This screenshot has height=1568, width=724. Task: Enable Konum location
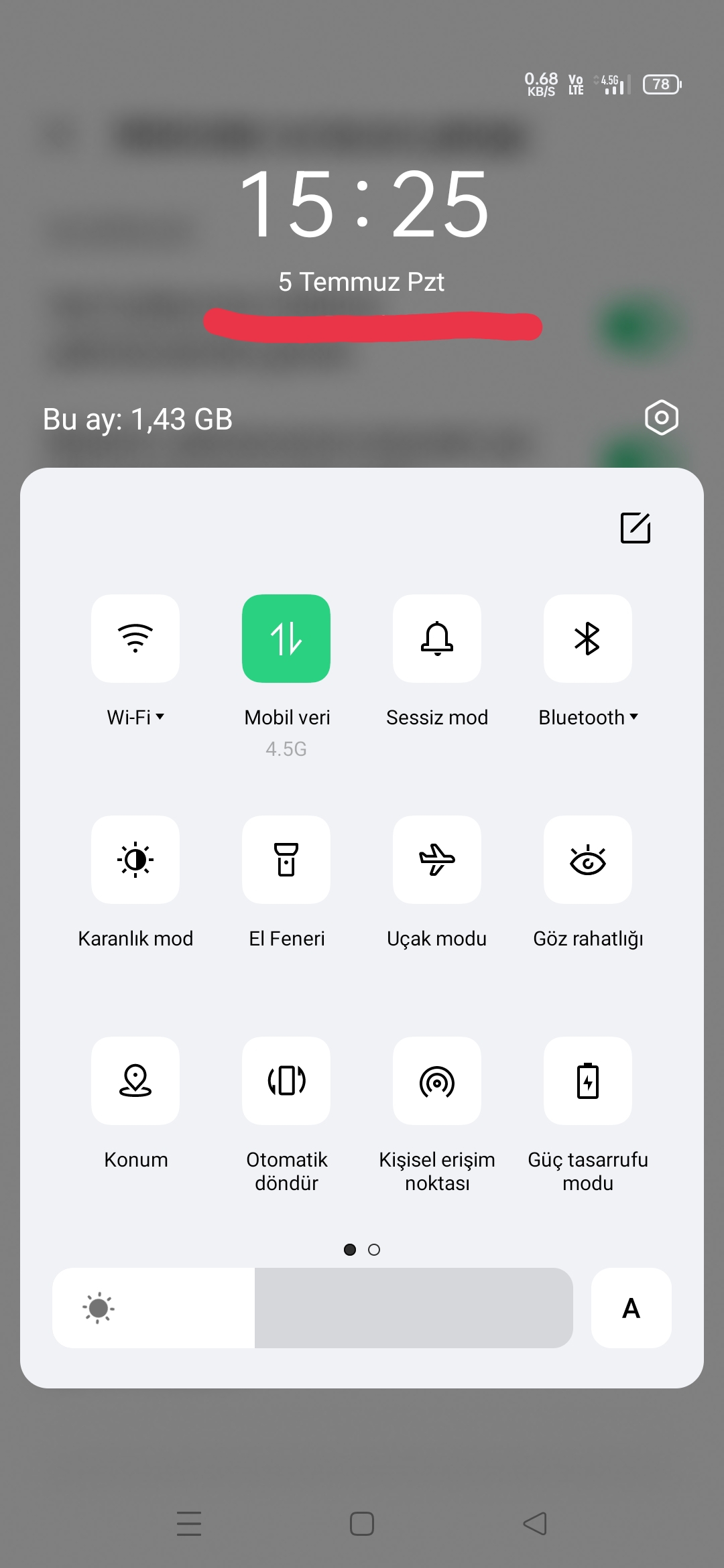coord(135,1081)
